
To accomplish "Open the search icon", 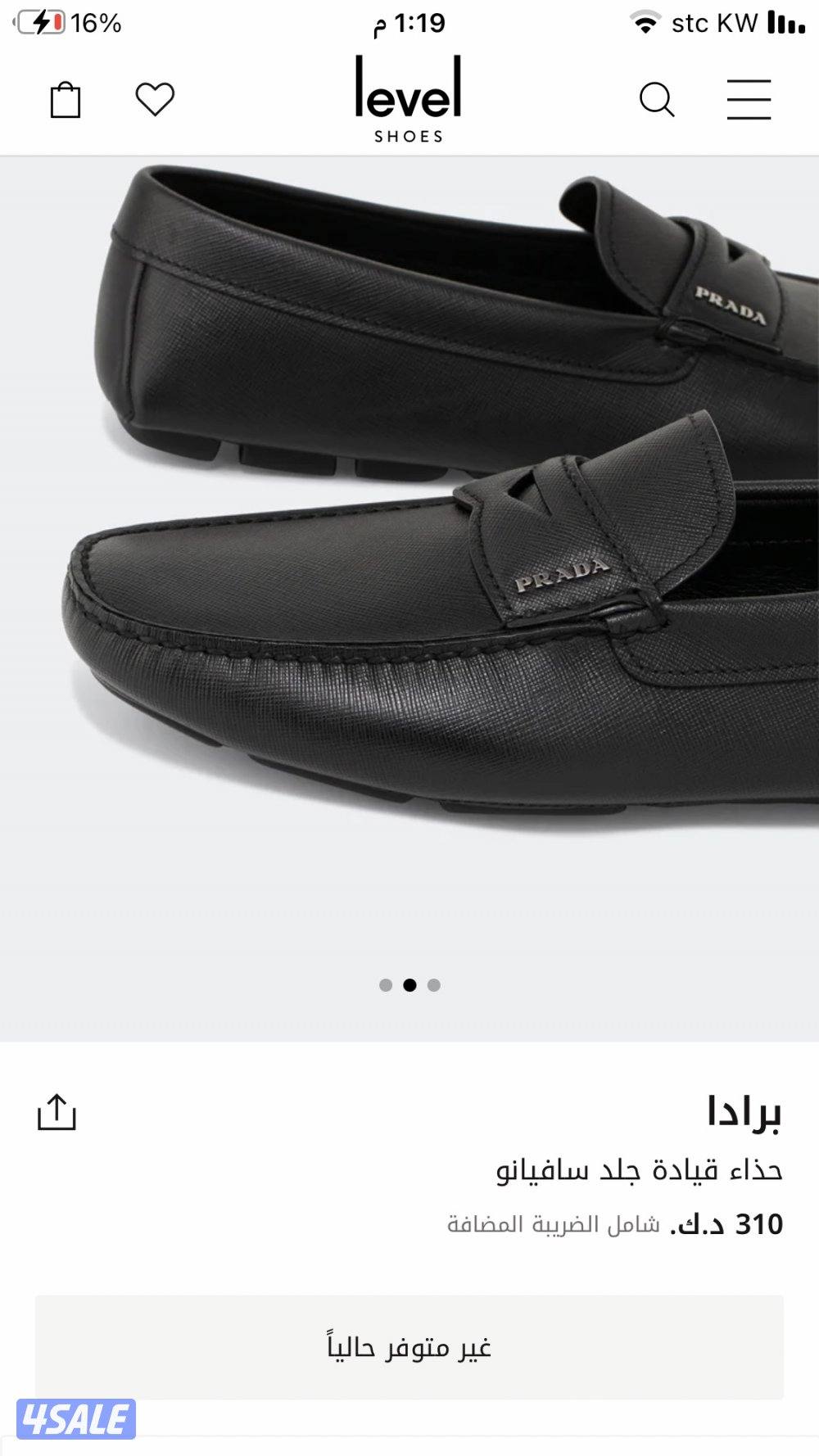I will click(657, 98).
